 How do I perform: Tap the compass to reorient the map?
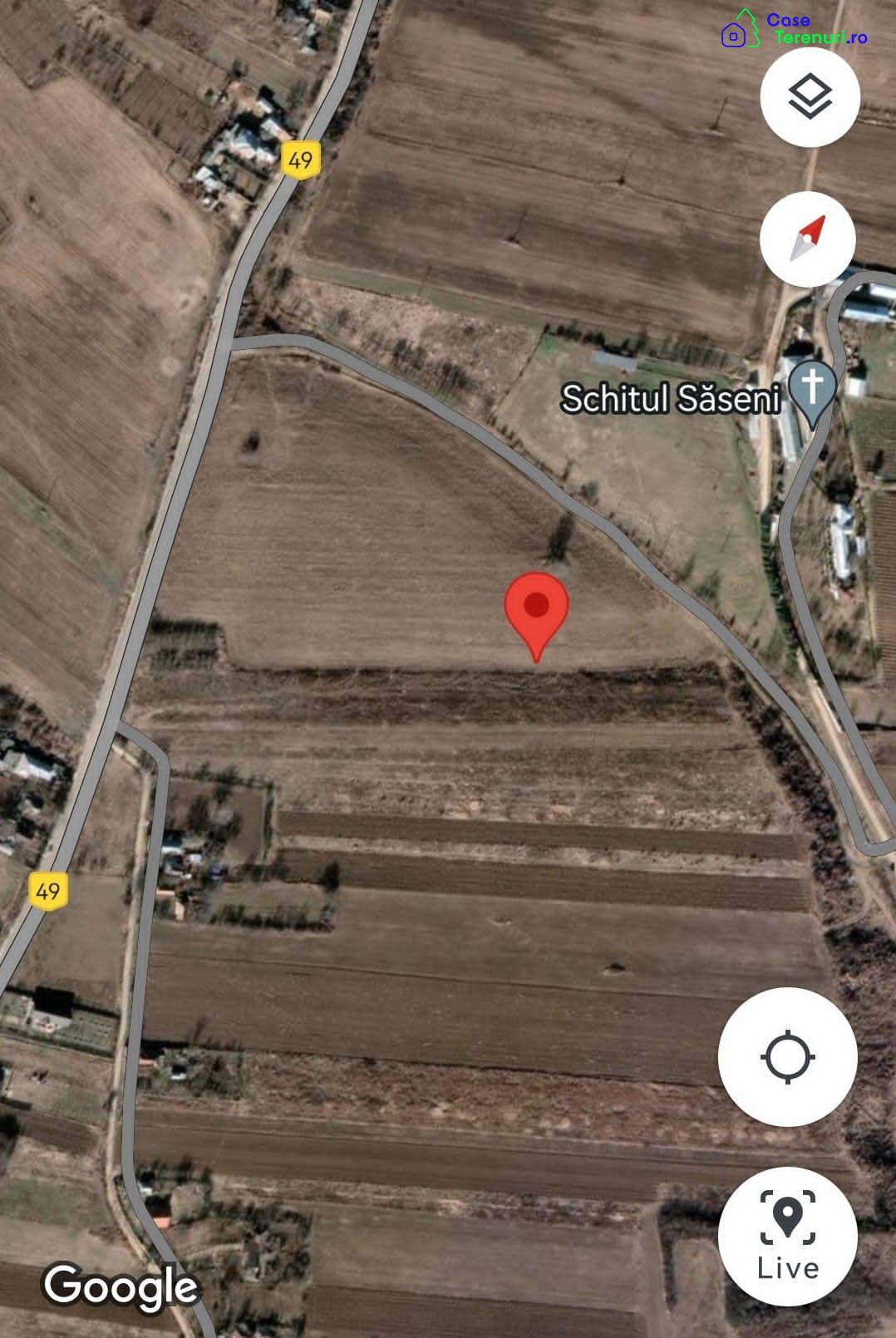(x=807, y=239)
